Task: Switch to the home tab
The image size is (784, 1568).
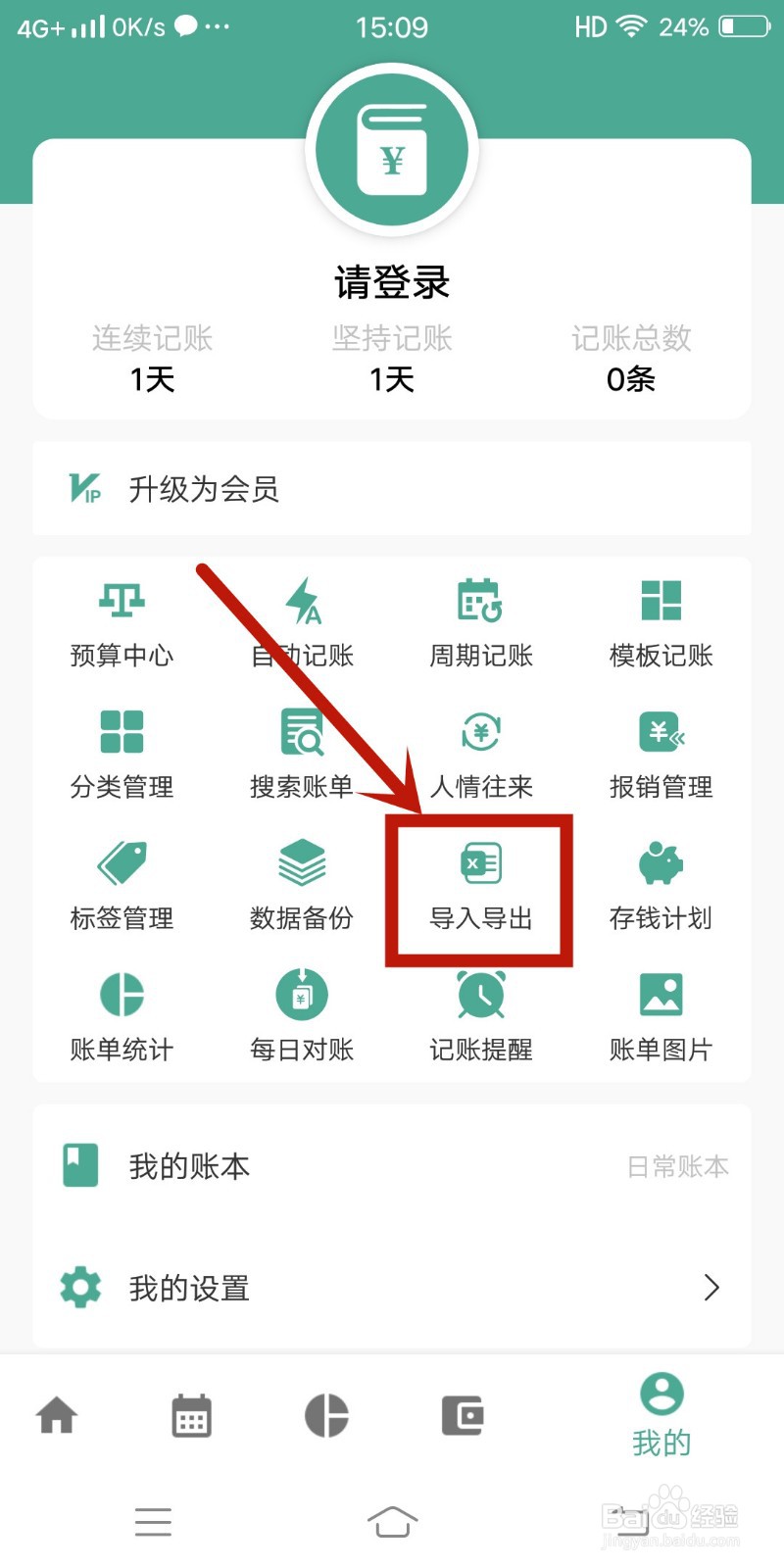Action: pyautogui.click(x=56, y=1414)
